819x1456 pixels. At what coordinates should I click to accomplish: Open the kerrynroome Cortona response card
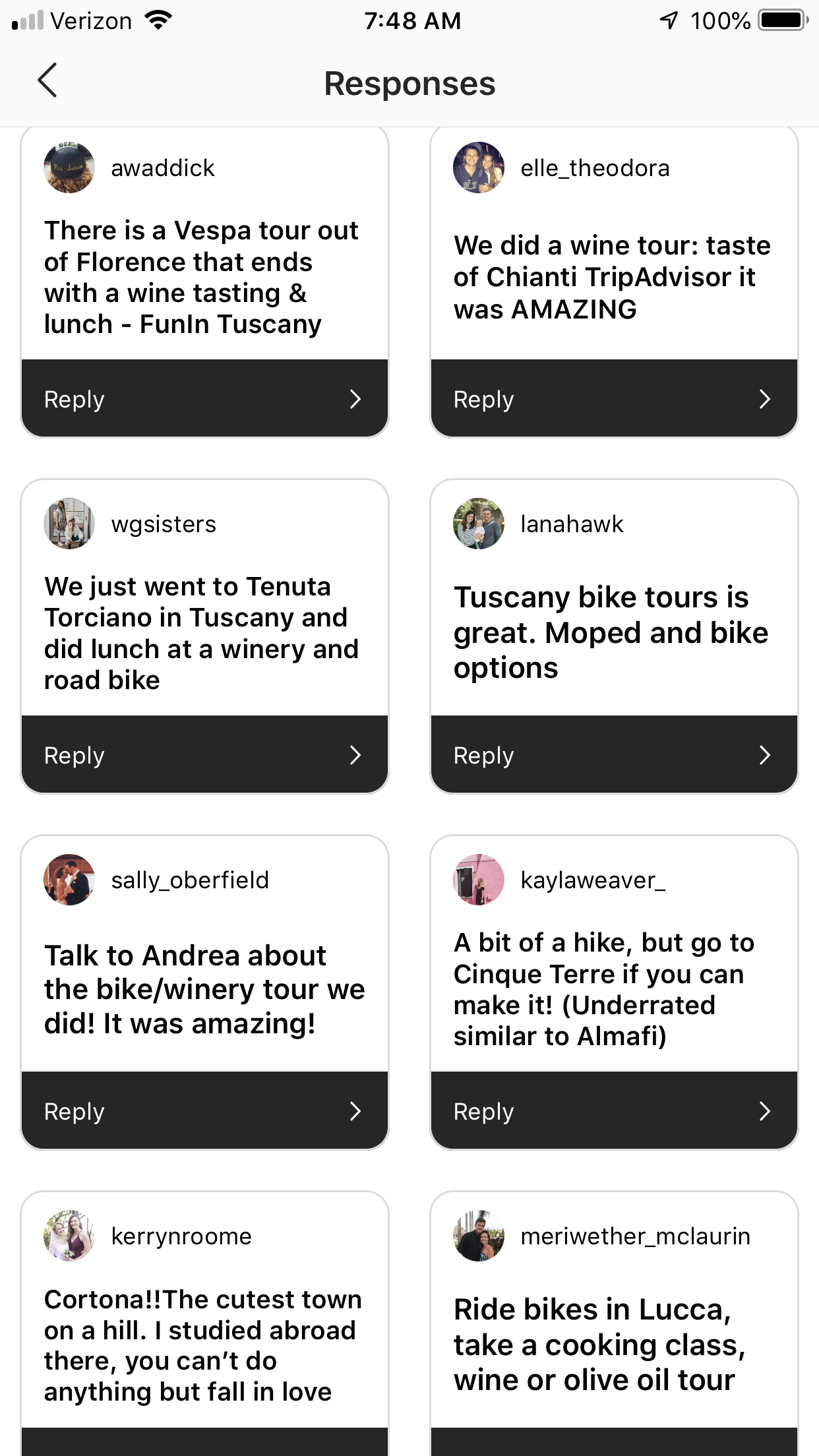(203, 1345)
